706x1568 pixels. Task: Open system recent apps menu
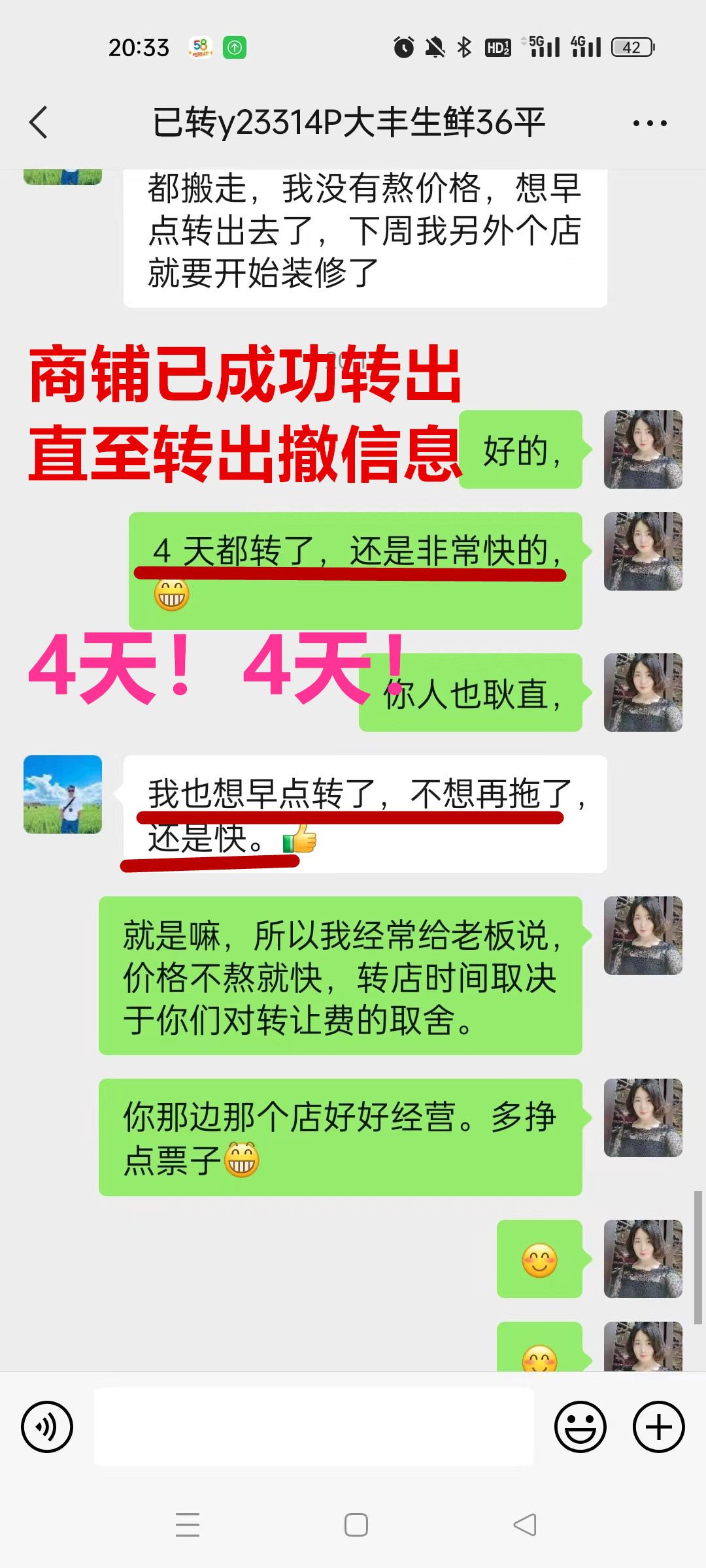pos(188,1525)
